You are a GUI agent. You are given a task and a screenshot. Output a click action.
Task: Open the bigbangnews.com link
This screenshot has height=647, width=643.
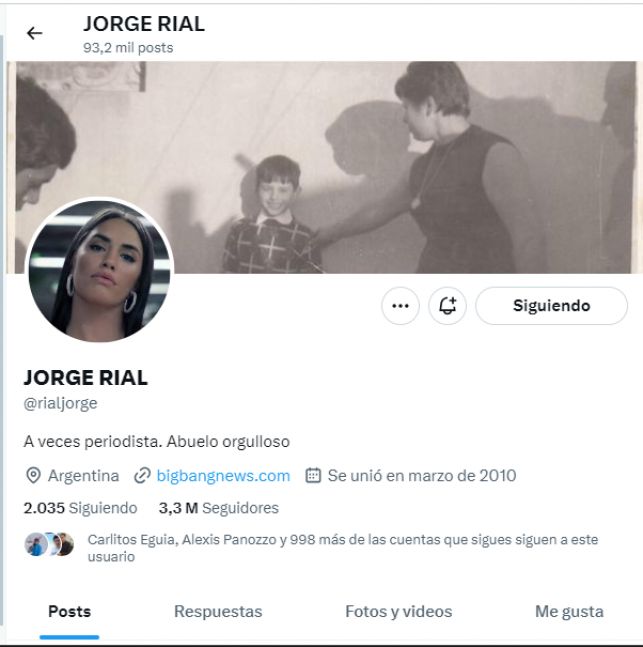[223, 475]
